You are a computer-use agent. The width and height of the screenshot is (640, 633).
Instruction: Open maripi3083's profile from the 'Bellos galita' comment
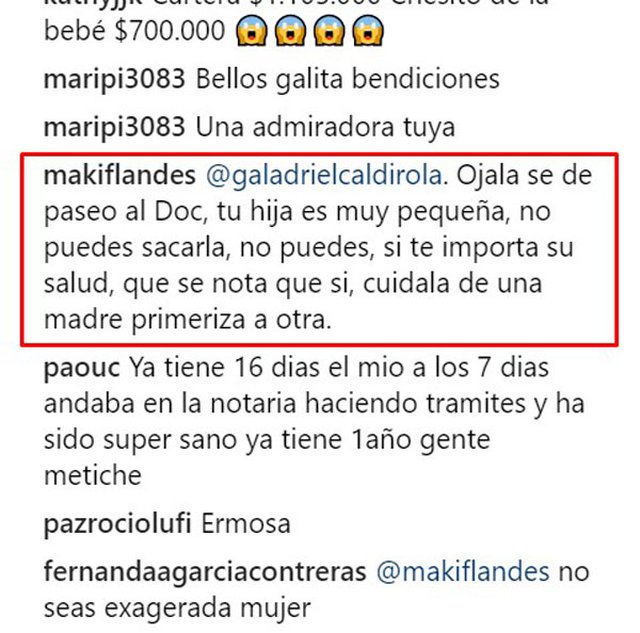tap(115, 79)
